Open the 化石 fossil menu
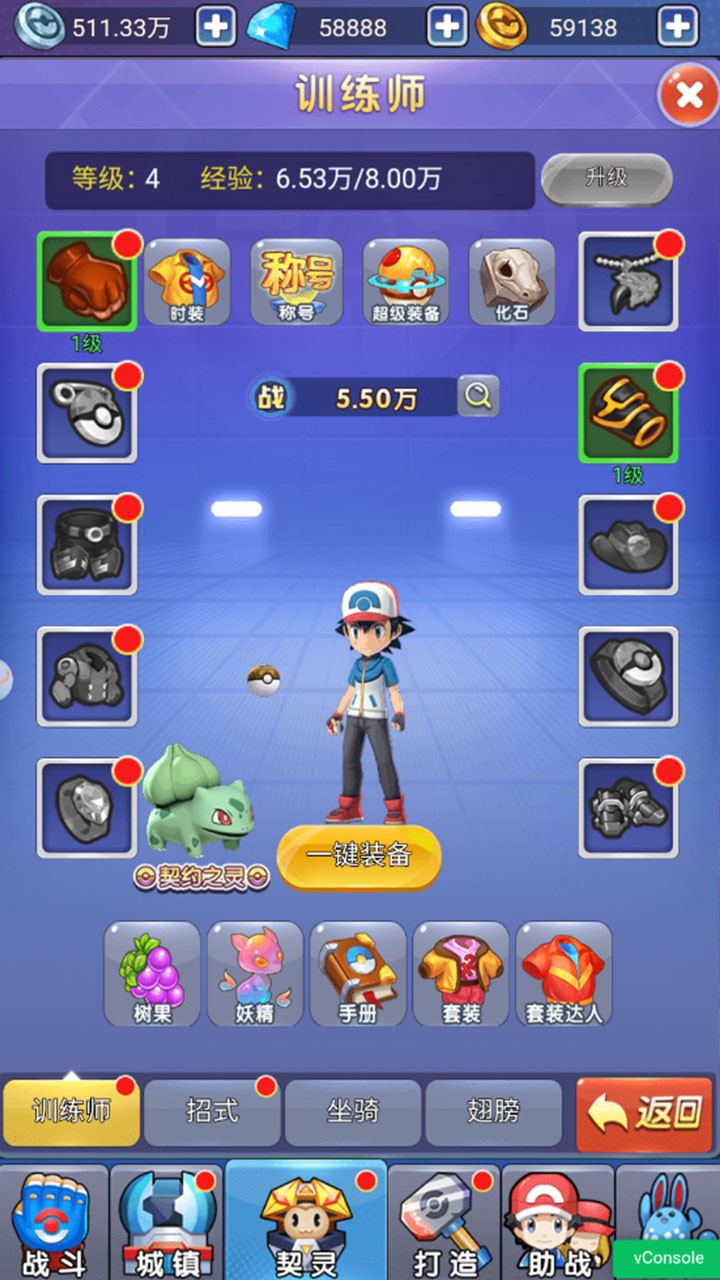The width and height of the screenshot is (720, 1280). [511, 281]
